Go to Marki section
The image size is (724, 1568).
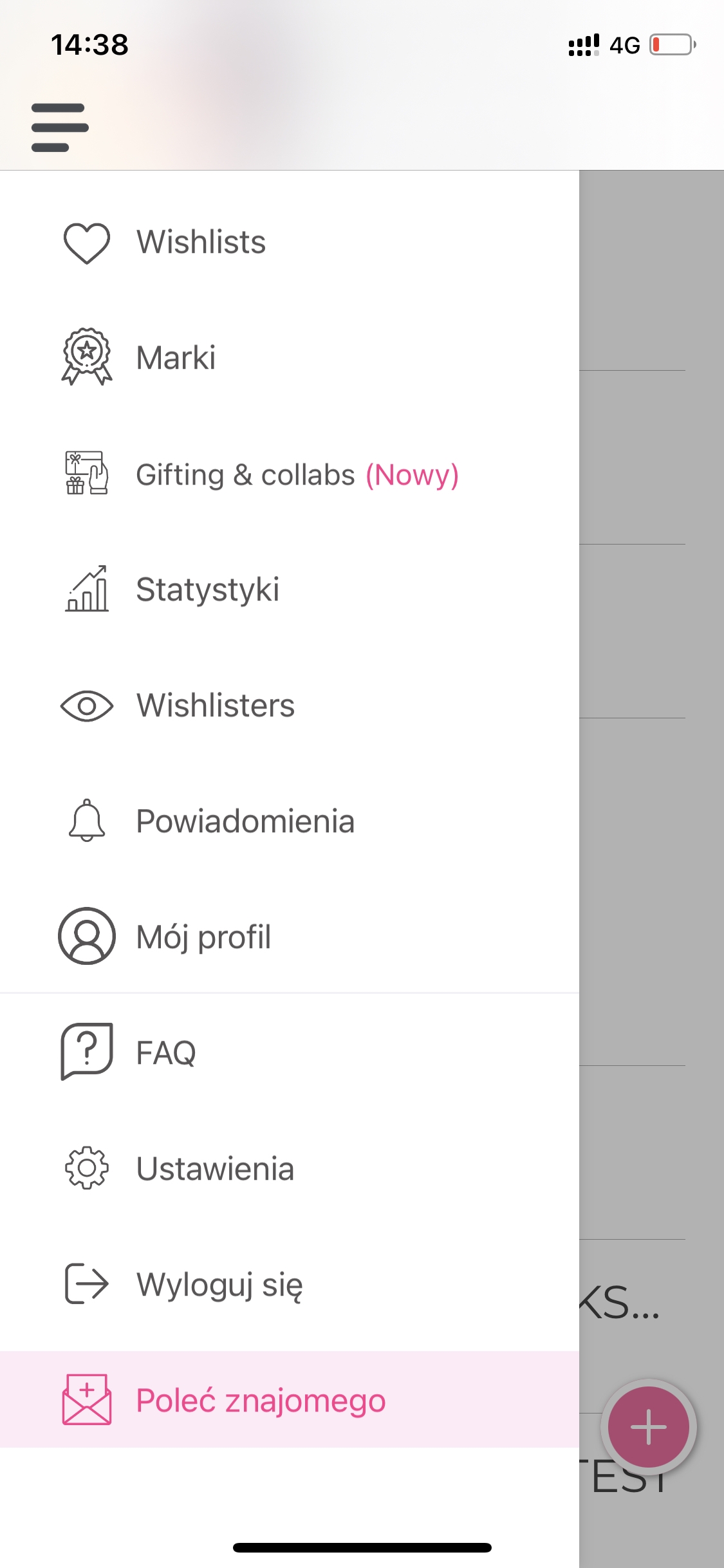(290, 358)
